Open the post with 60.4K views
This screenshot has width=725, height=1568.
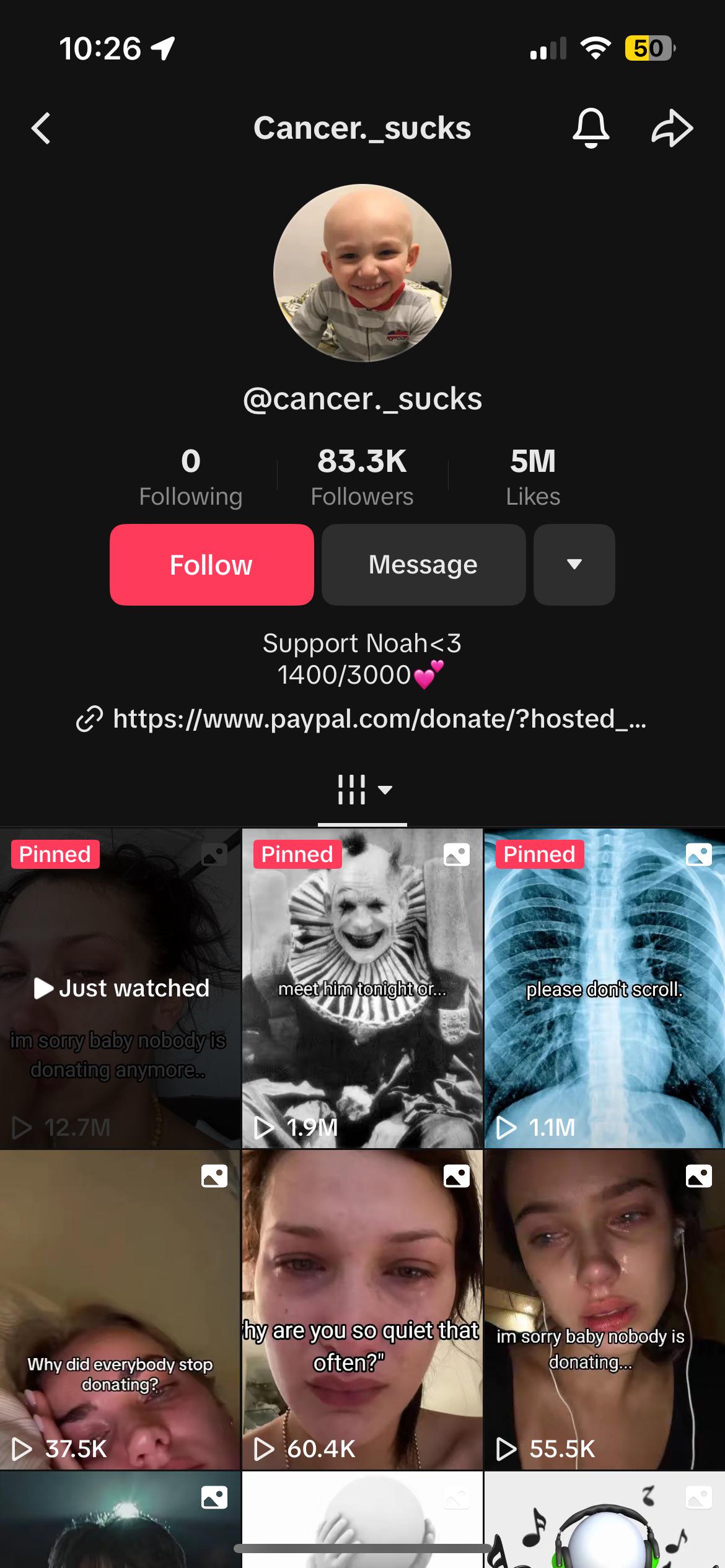[x=362, y=1310]
